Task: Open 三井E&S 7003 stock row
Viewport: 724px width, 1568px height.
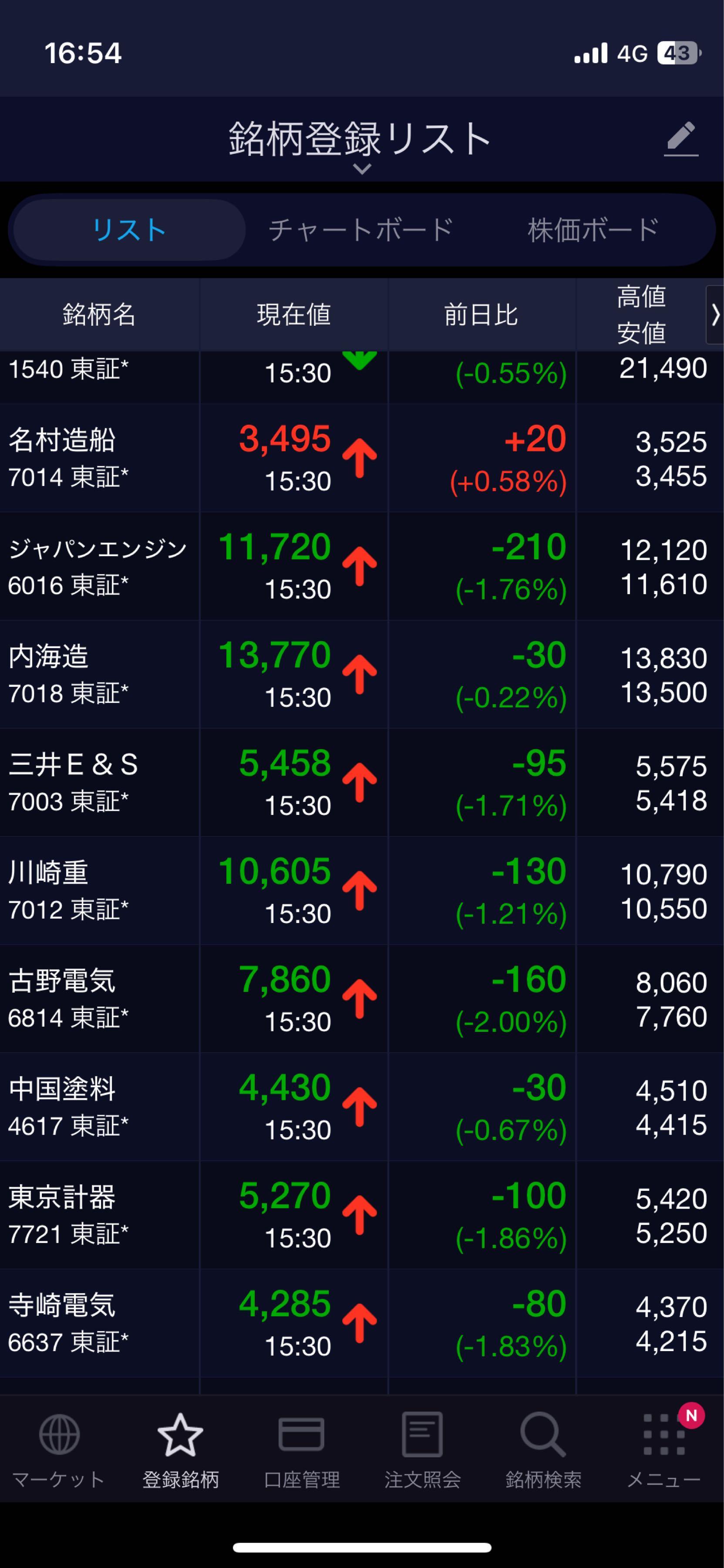Action: (x=98, y=782)
